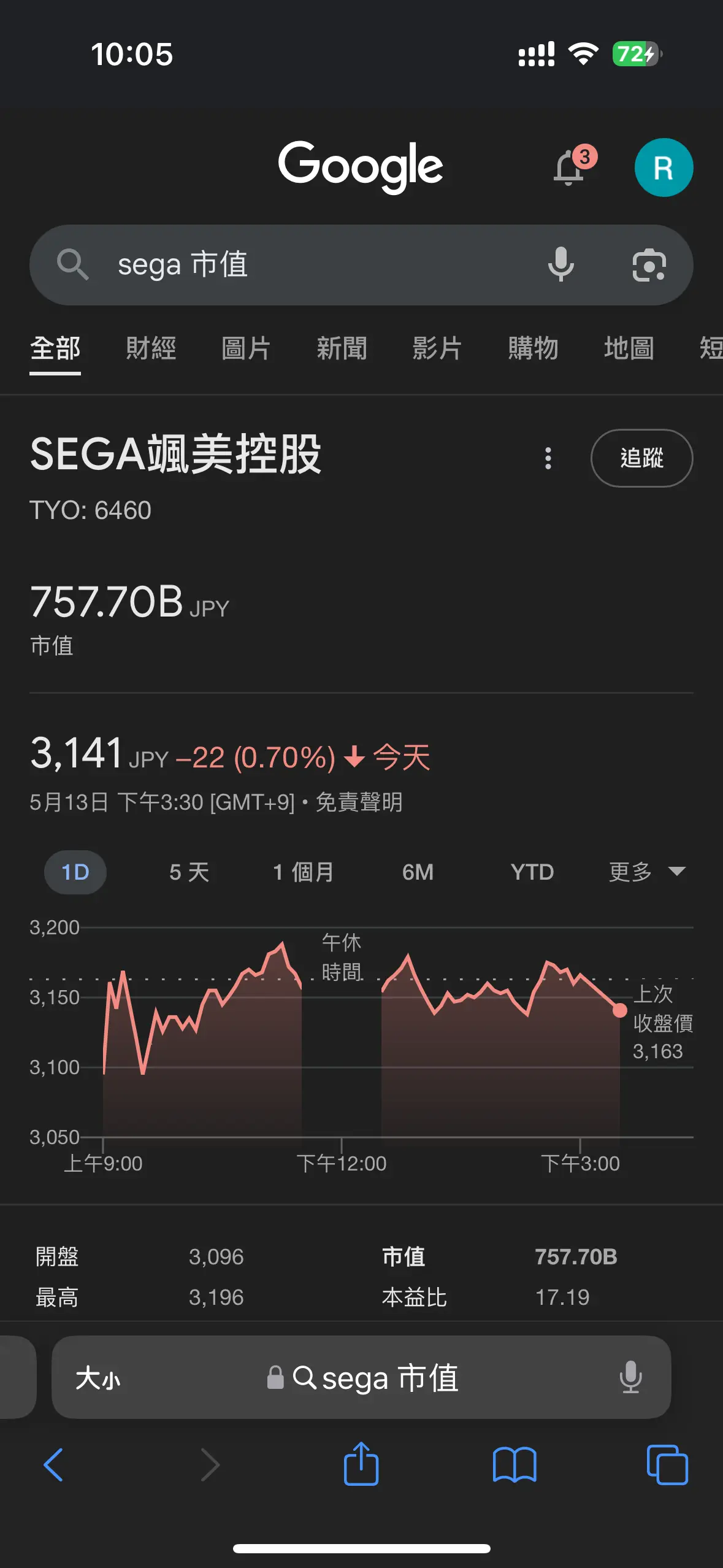Image resolution: width=723 pixels, height=1568 pixels.
Task: Select the 5 天 chart range
Action: coord(189,872)
